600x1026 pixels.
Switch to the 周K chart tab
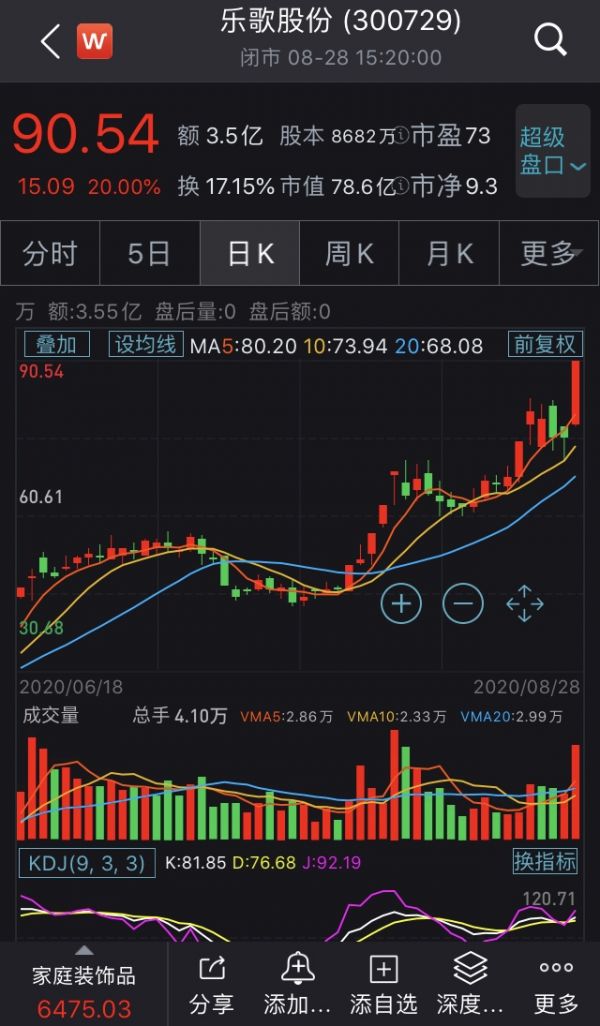[349, 254]
